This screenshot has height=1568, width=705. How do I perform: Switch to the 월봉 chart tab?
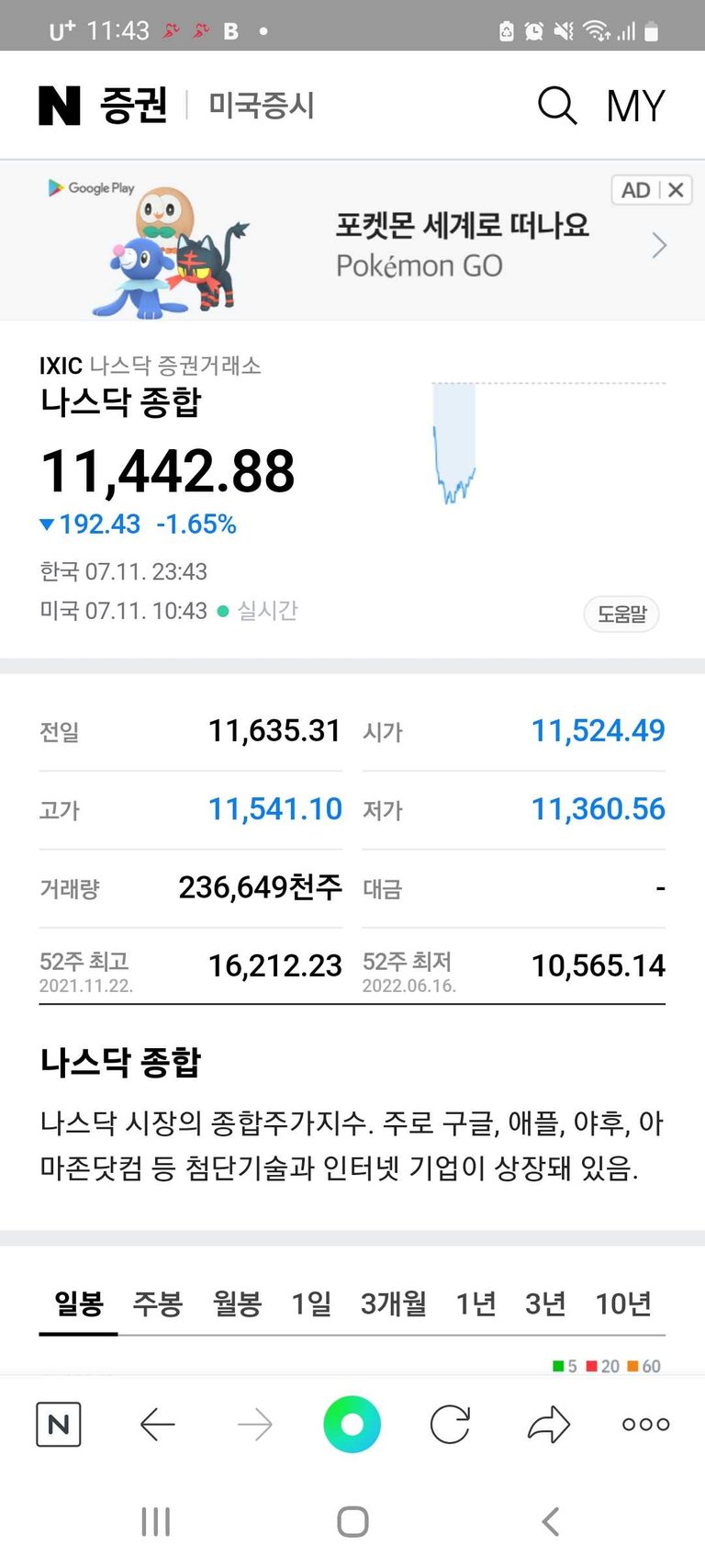(238, 1303)
